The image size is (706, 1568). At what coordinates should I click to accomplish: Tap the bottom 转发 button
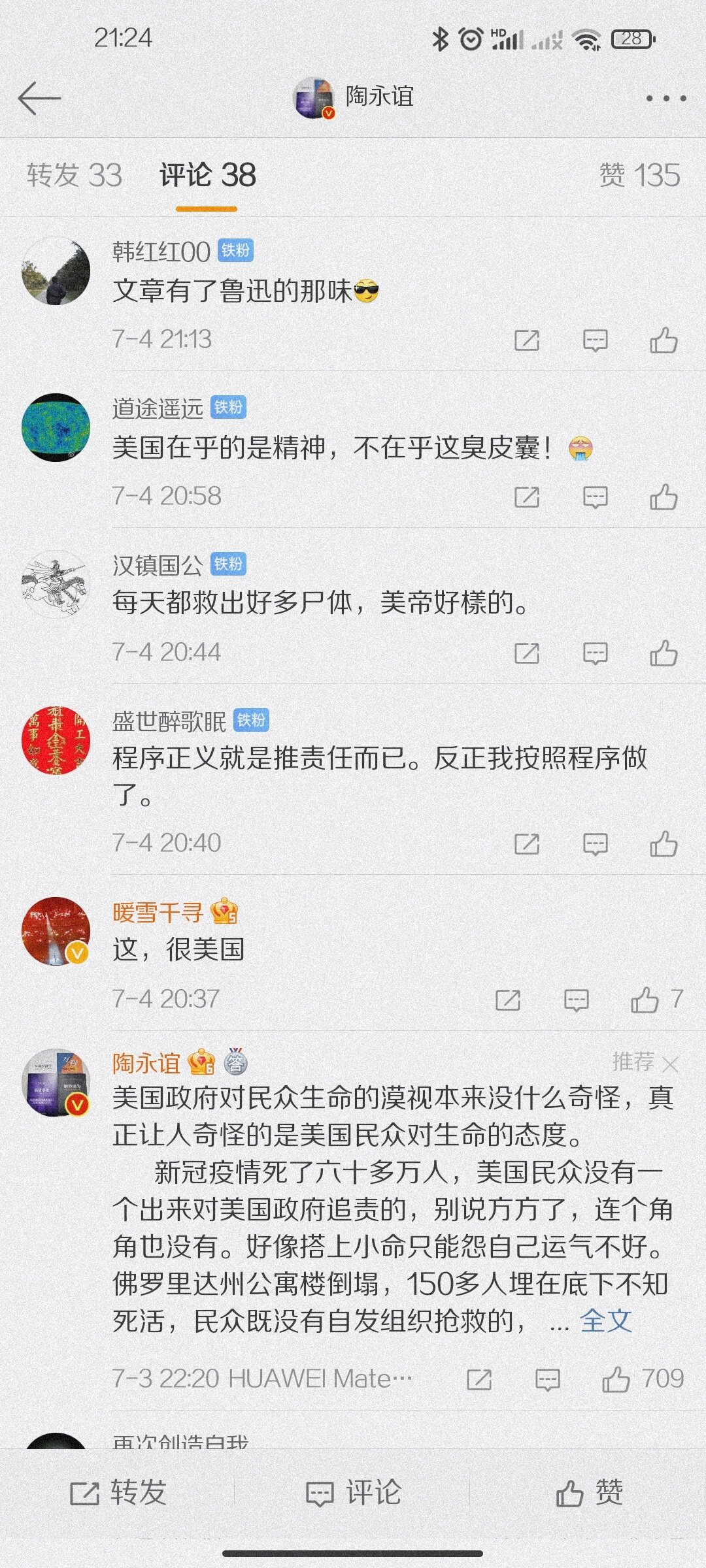tap(118, 1493)
